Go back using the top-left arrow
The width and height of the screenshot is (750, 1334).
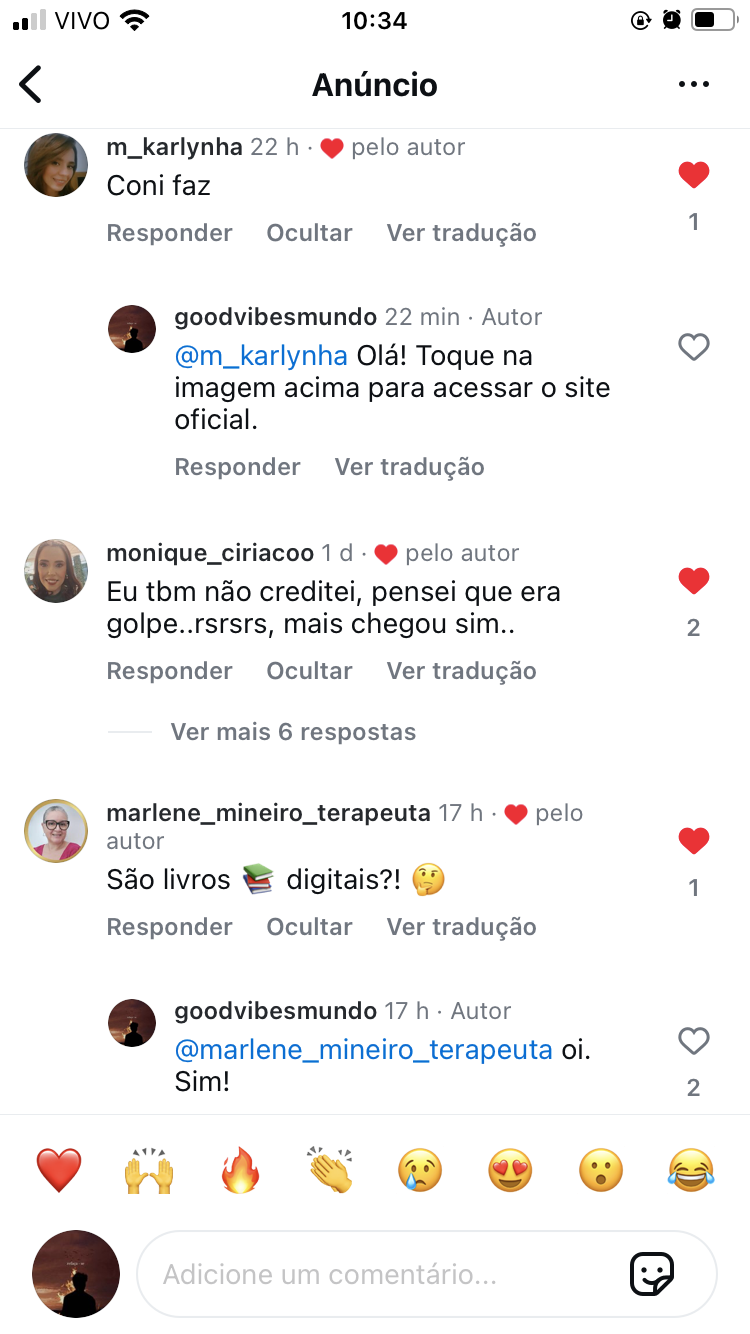point(32,85)
